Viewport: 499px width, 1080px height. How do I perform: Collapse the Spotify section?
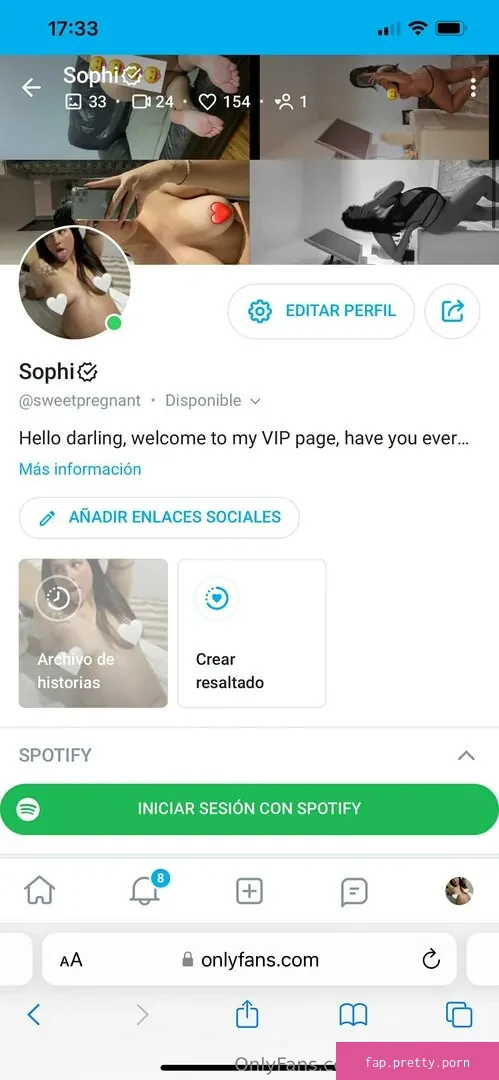coord(467,756)
